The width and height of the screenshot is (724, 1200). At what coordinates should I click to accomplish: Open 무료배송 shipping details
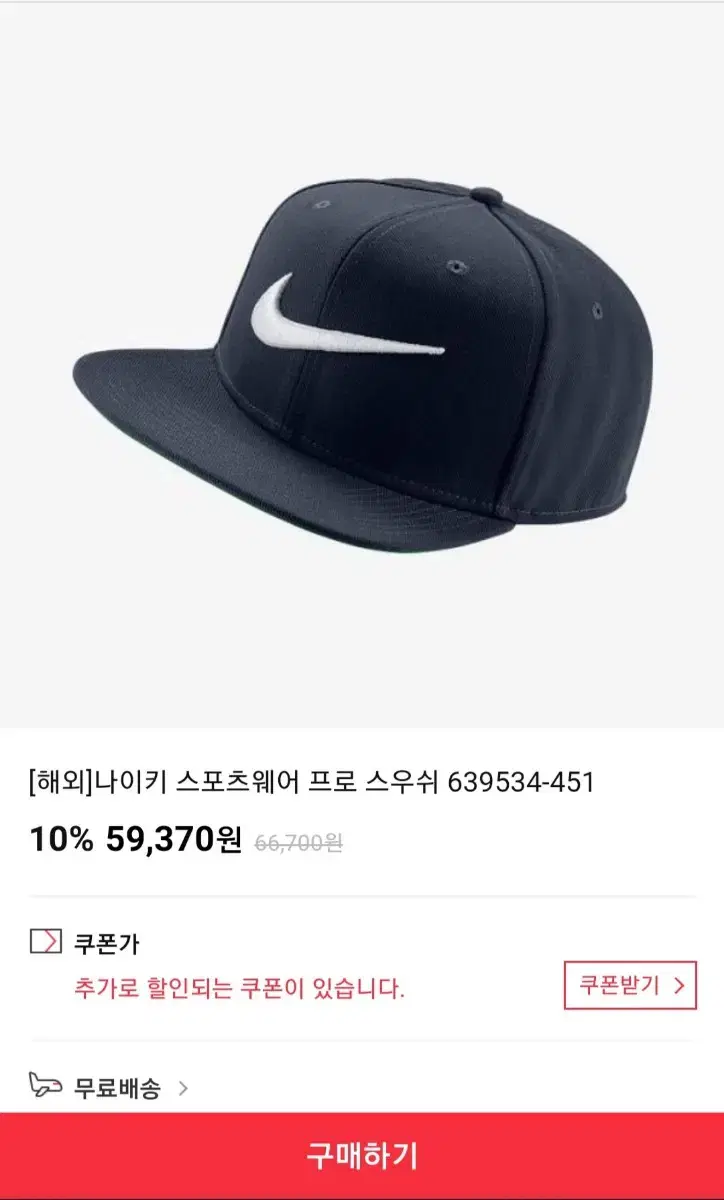coord(117,1088)
